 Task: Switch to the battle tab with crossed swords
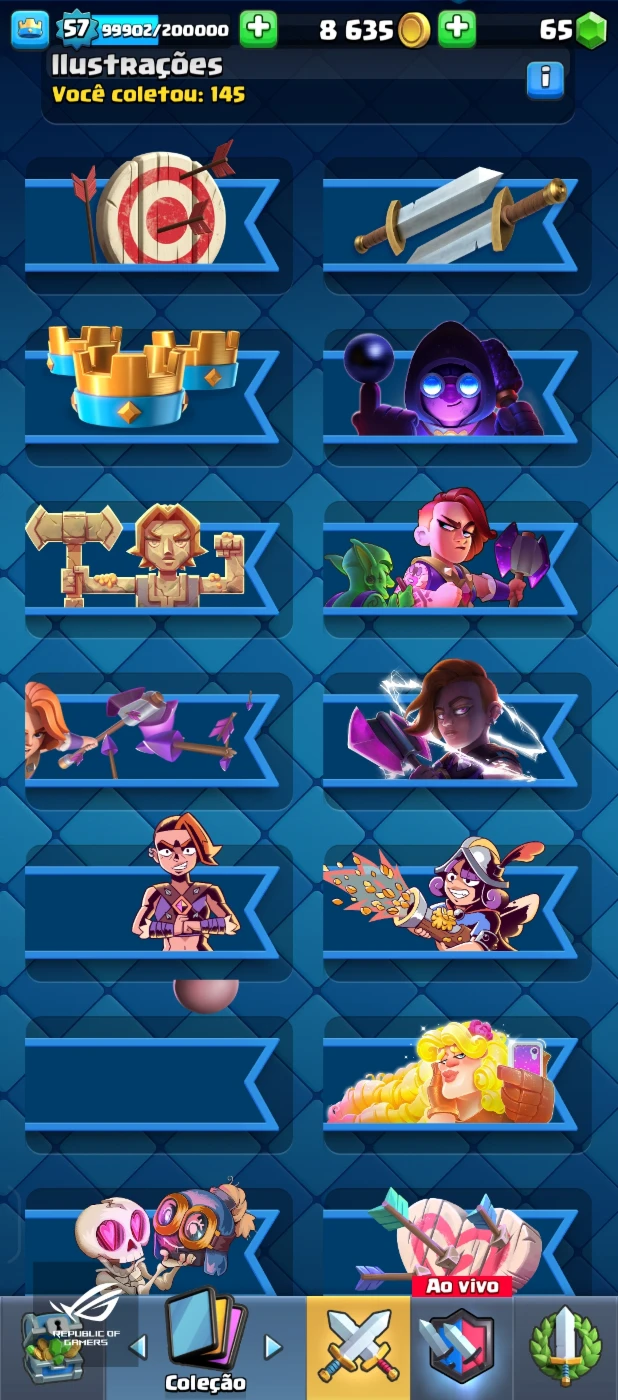(x=359, y=1347)
